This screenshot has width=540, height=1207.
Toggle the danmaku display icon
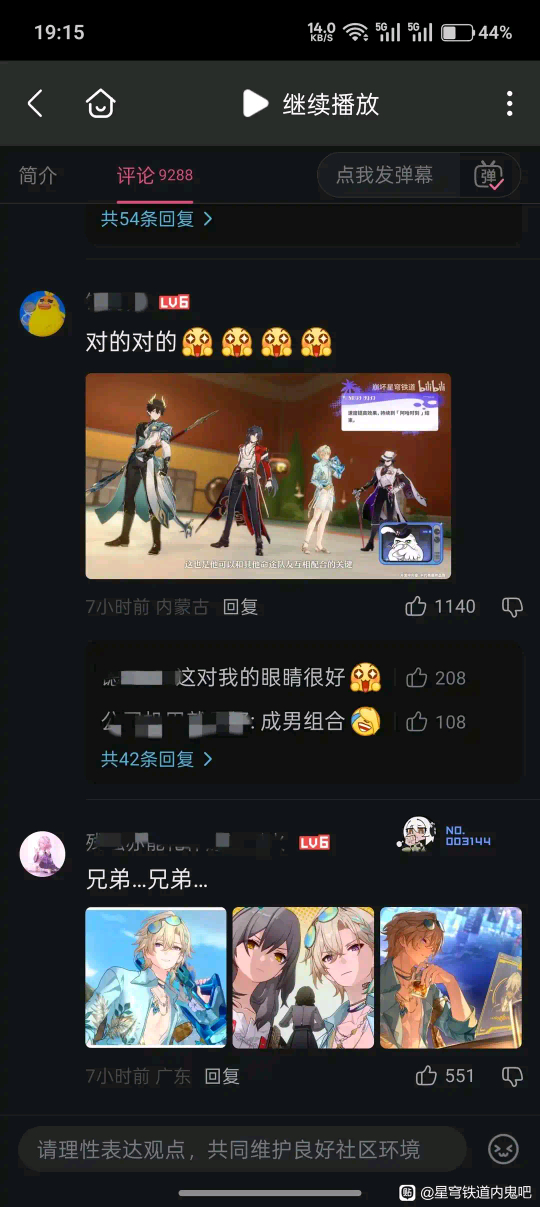click(x=490, y=175)
